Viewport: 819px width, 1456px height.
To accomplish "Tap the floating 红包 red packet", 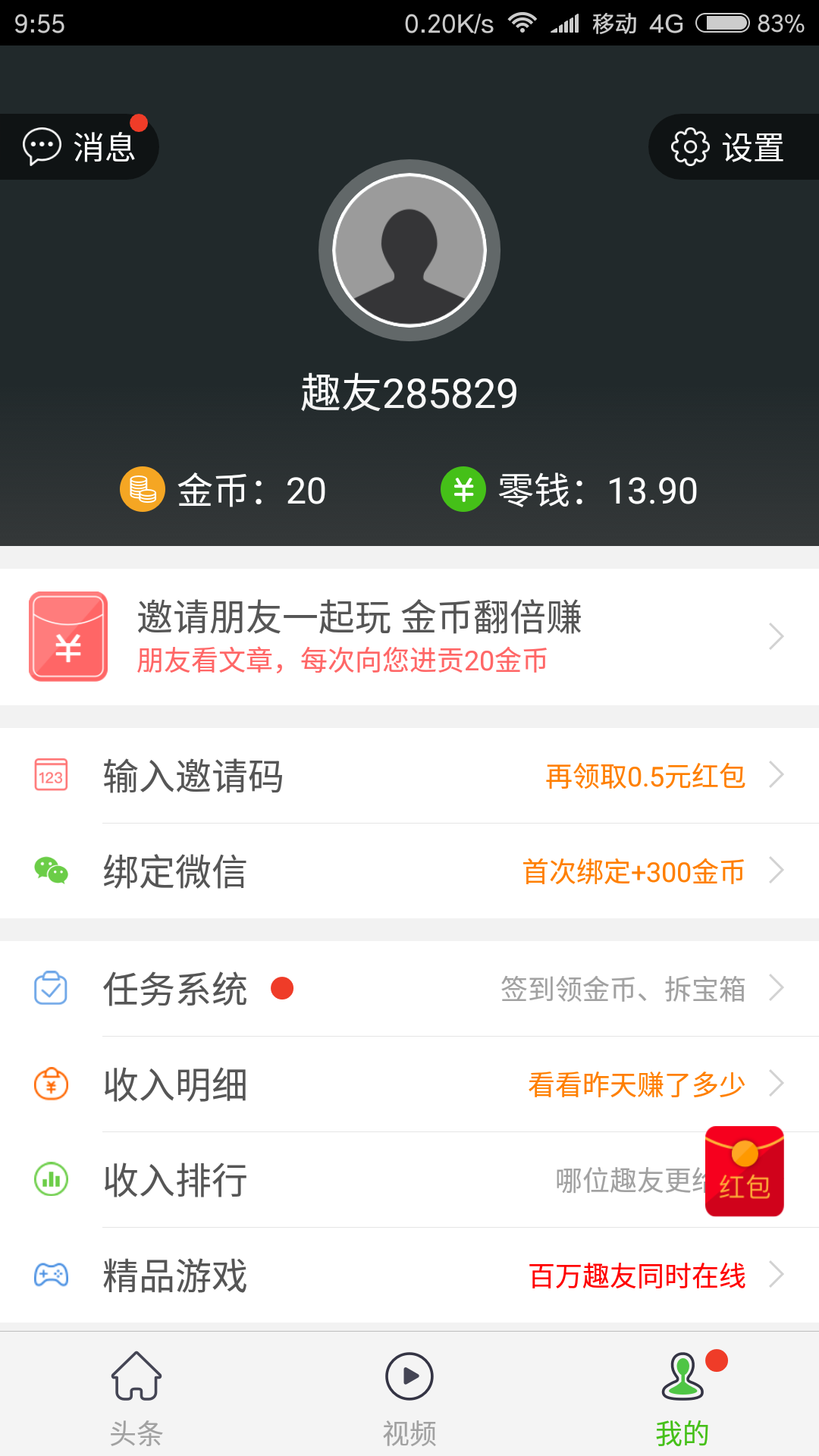I will pyautogui.click(x=745, y=1172).
